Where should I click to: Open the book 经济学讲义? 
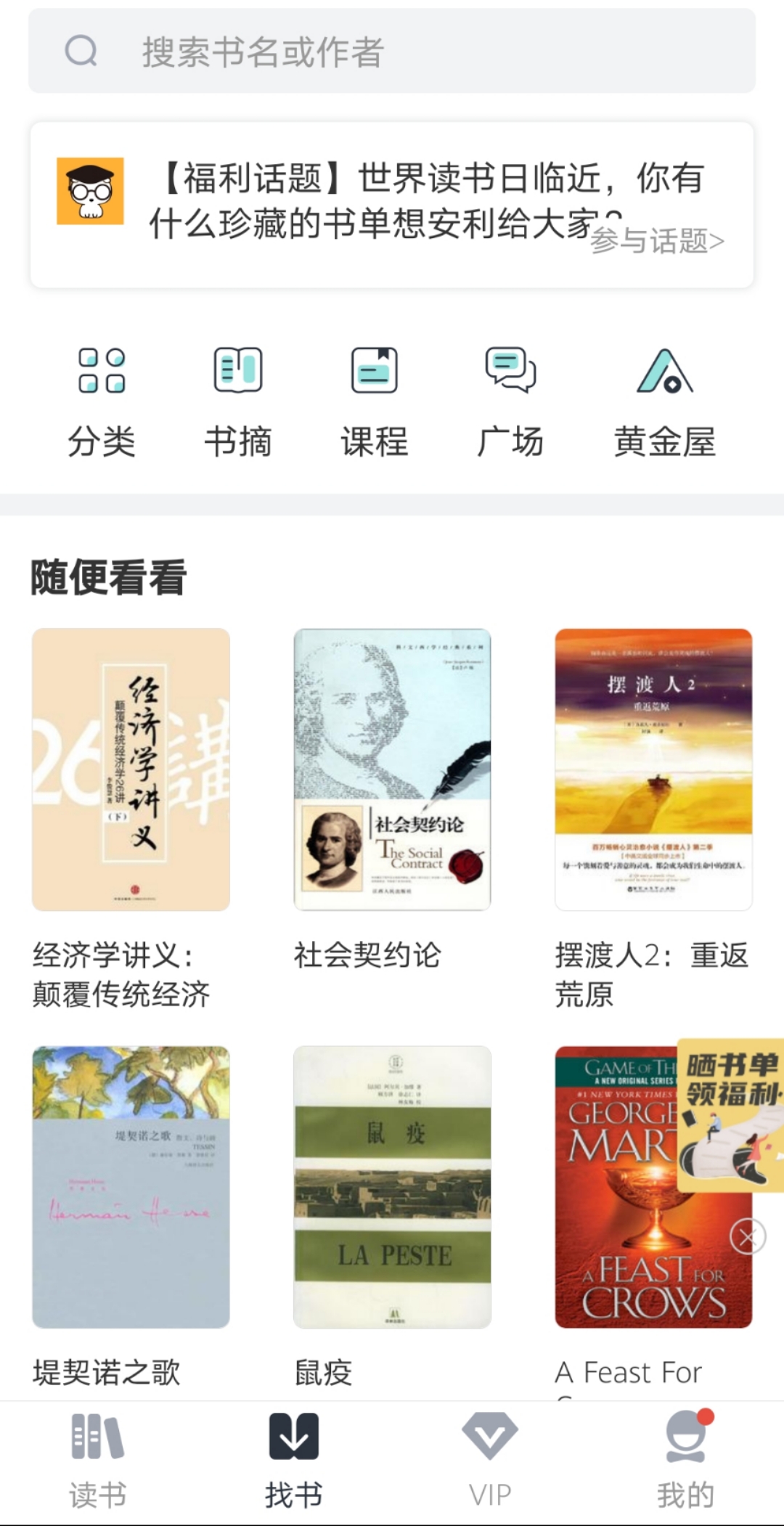coord(131,770)
